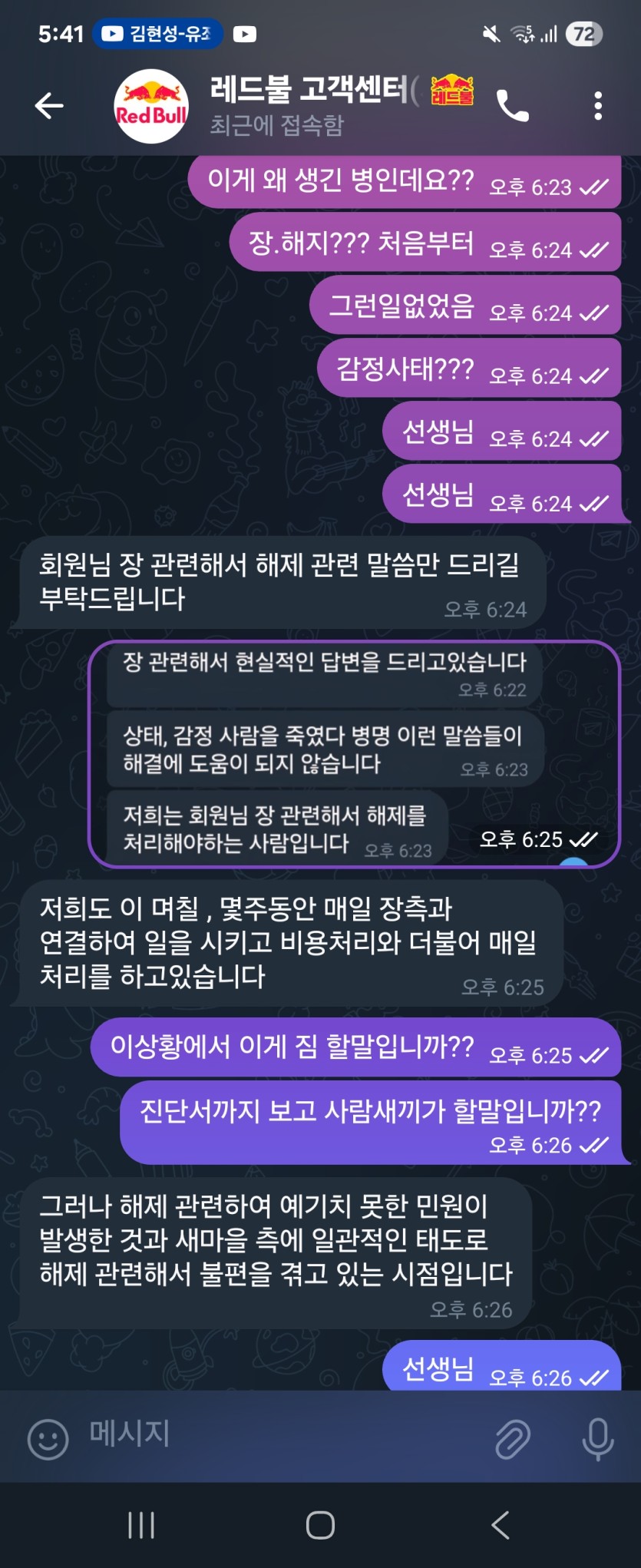Screen dimensions: 641x1568
Task: Start a voice call with 레드불 고객센터
Action: pos(513,106)
